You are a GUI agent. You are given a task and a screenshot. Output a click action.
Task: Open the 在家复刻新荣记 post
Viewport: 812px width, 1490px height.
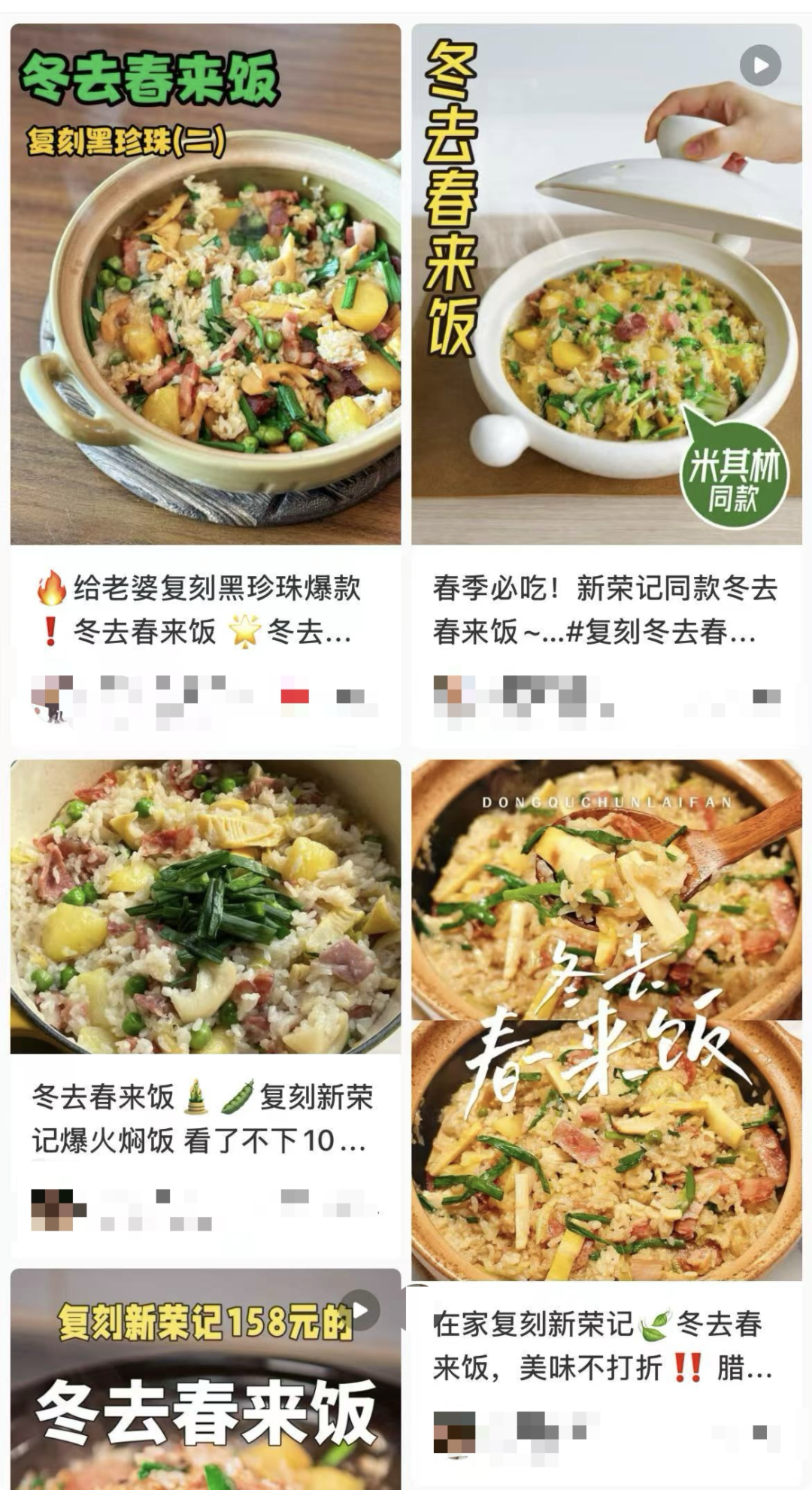click(x=606, y=1023)
